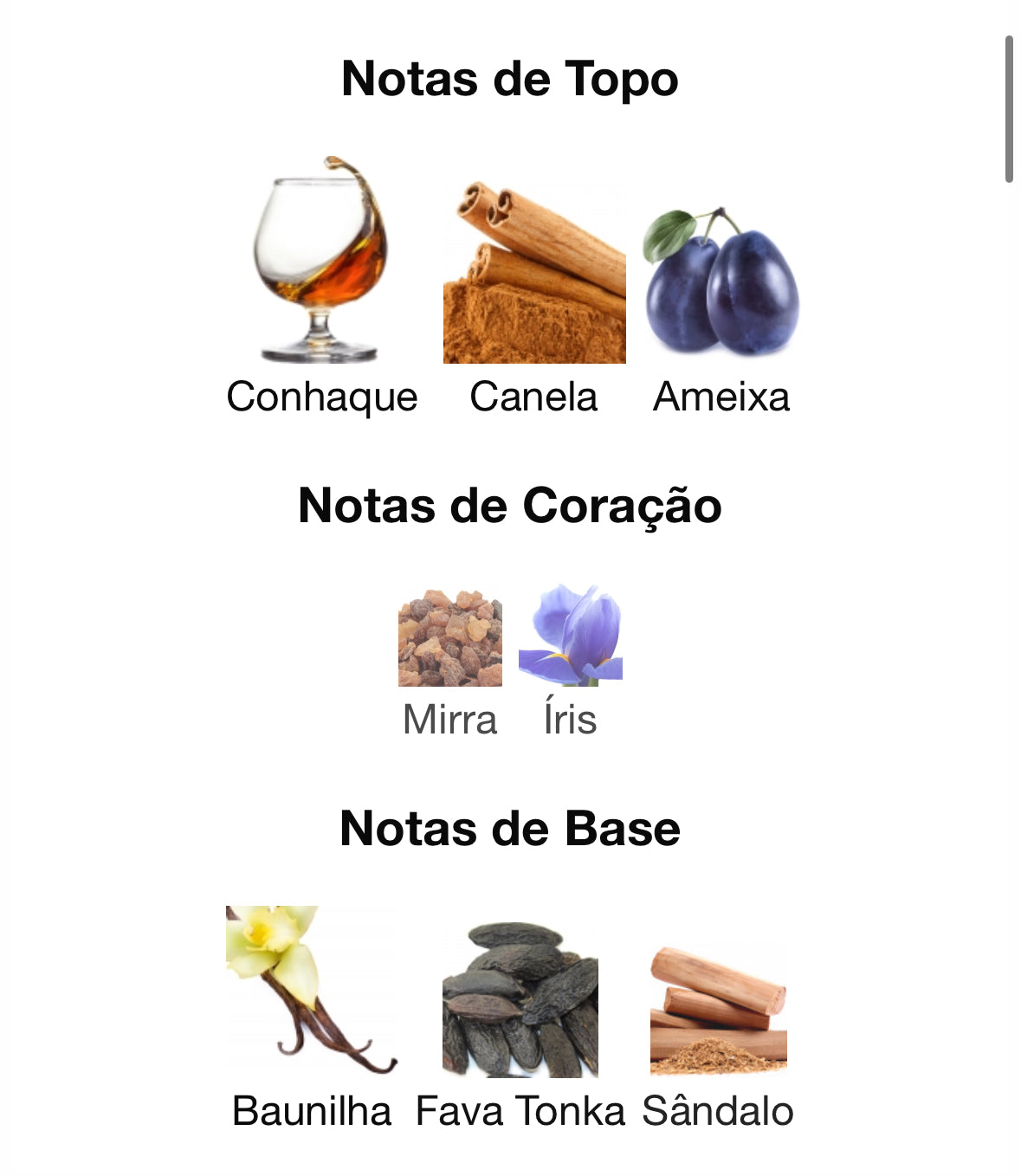Viewport: 1021px width, 1176px height.
Task: View the Ameixa note
Action: click(x=721, y=281)
